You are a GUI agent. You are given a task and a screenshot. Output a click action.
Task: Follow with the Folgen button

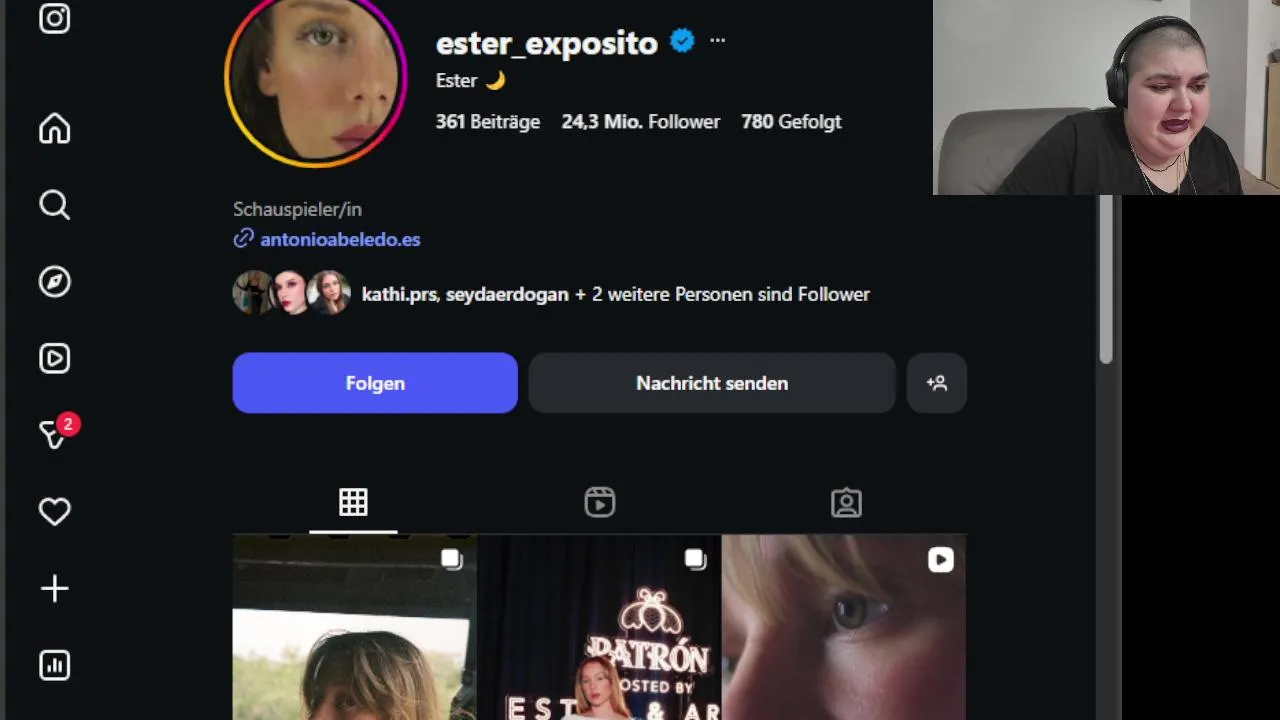375,383
